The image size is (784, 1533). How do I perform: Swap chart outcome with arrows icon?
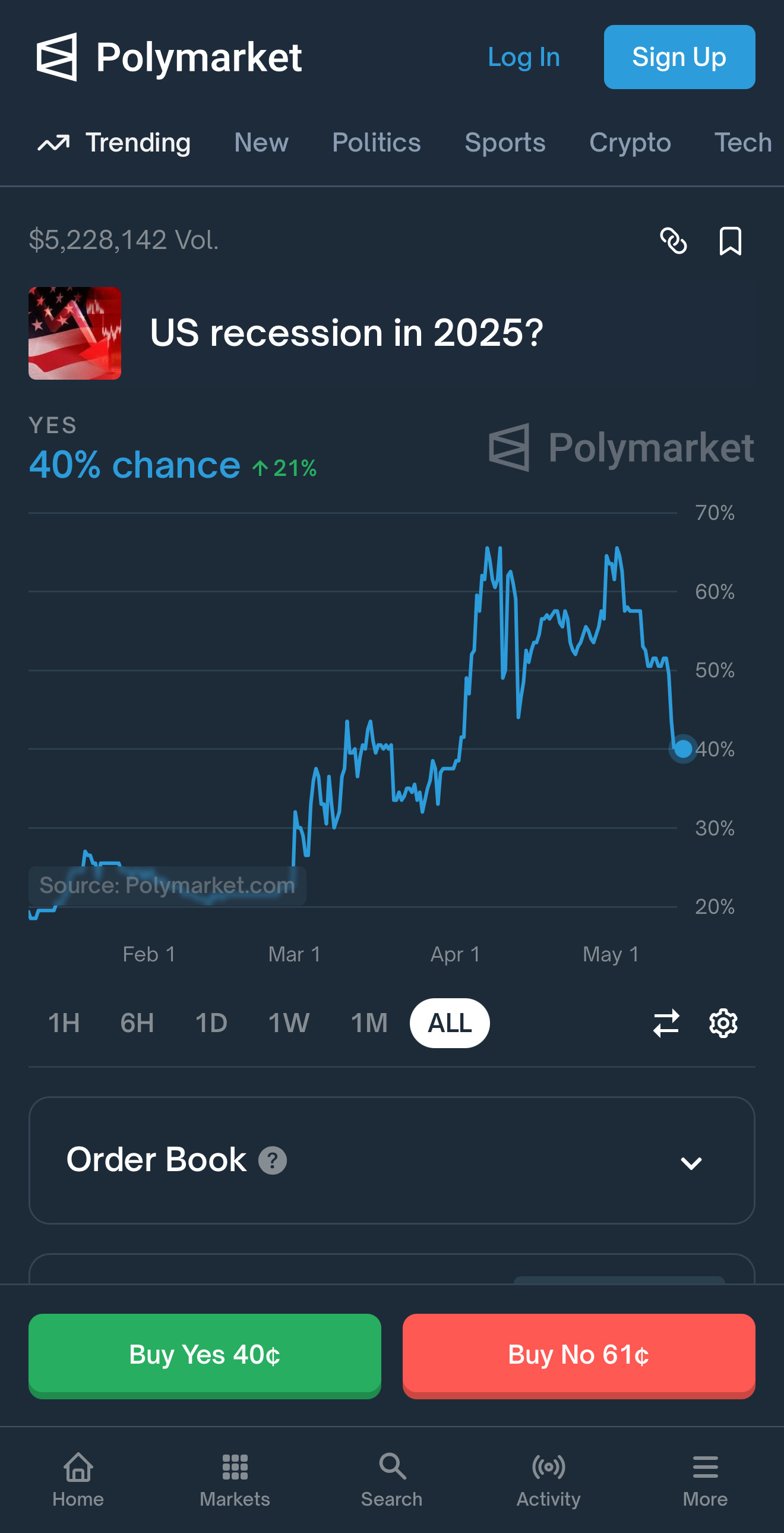click(x=666, y=1023)
